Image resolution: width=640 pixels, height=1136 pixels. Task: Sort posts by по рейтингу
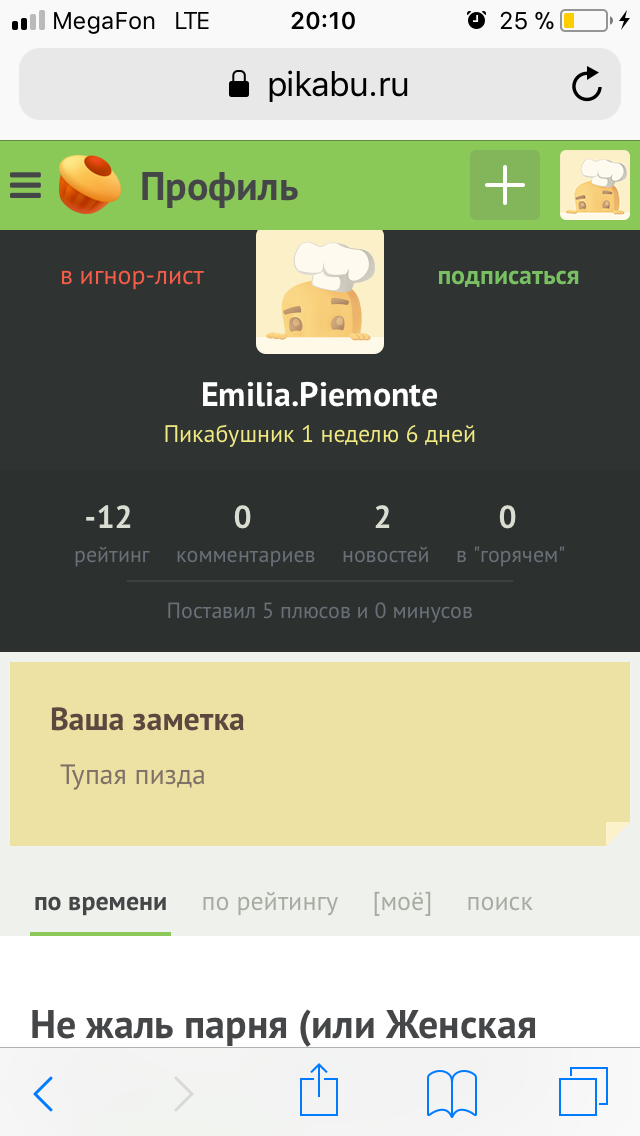pos(270,903)
